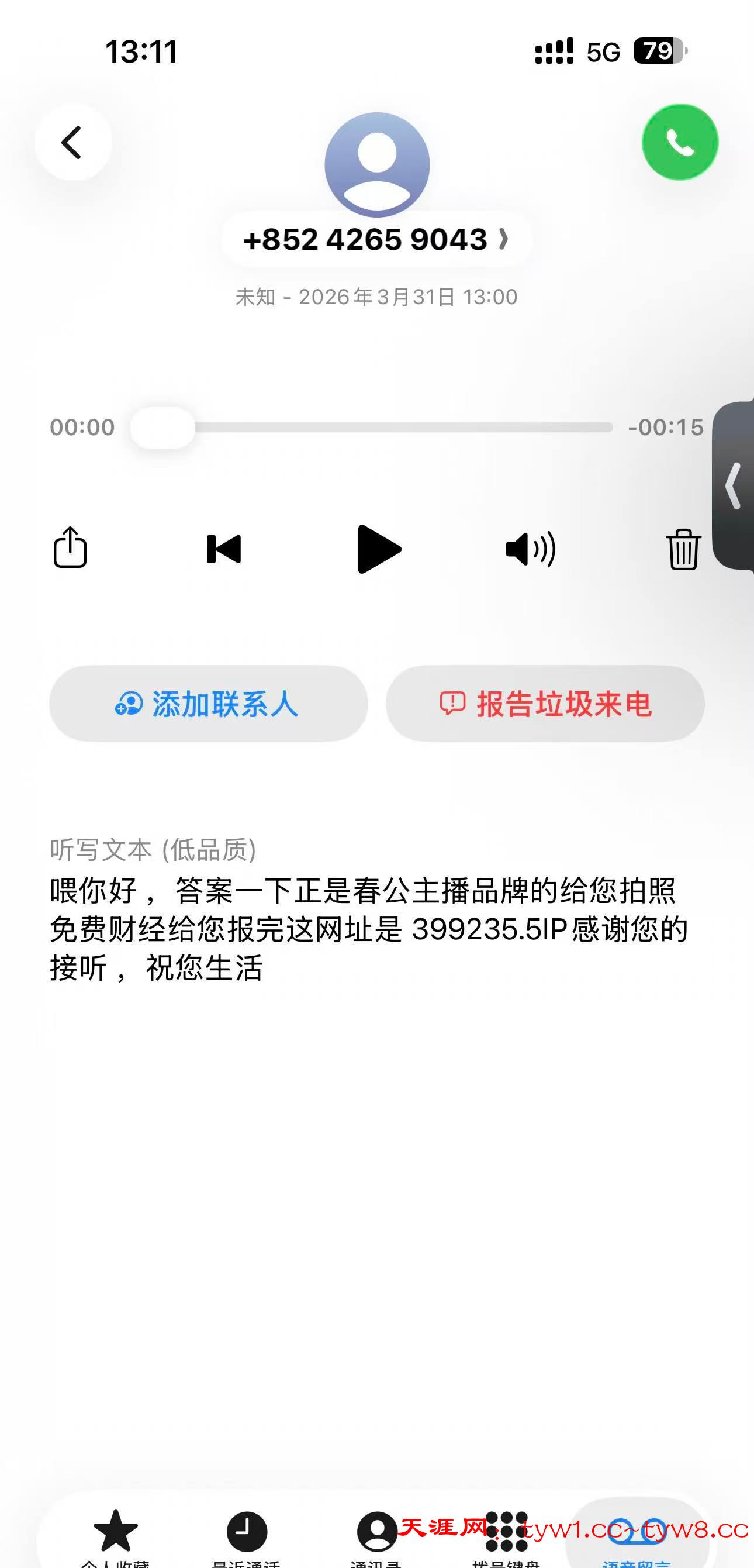Restart voicemail from the beginning

(x=224, y=549)
